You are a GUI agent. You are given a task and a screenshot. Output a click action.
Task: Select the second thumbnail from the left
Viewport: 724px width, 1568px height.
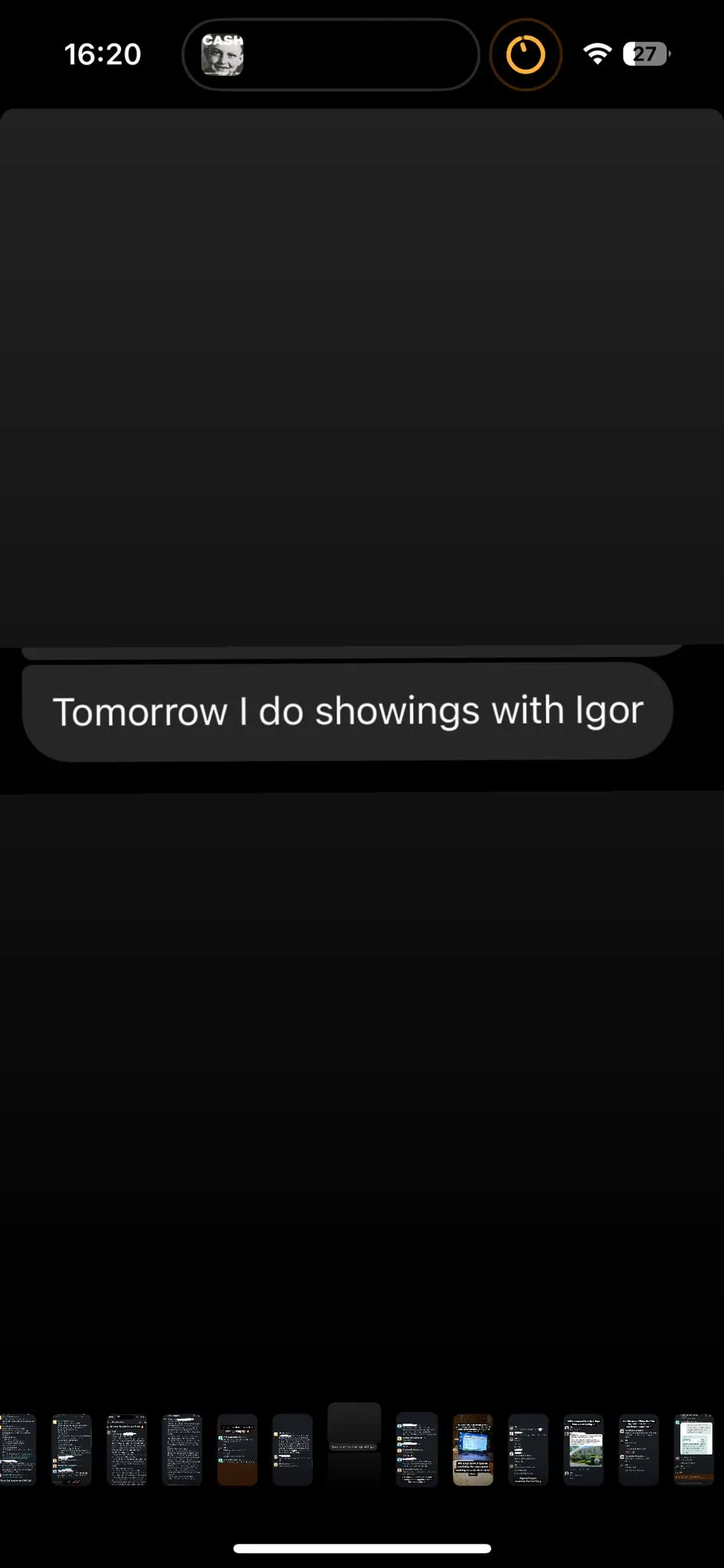click(73, 1449)
